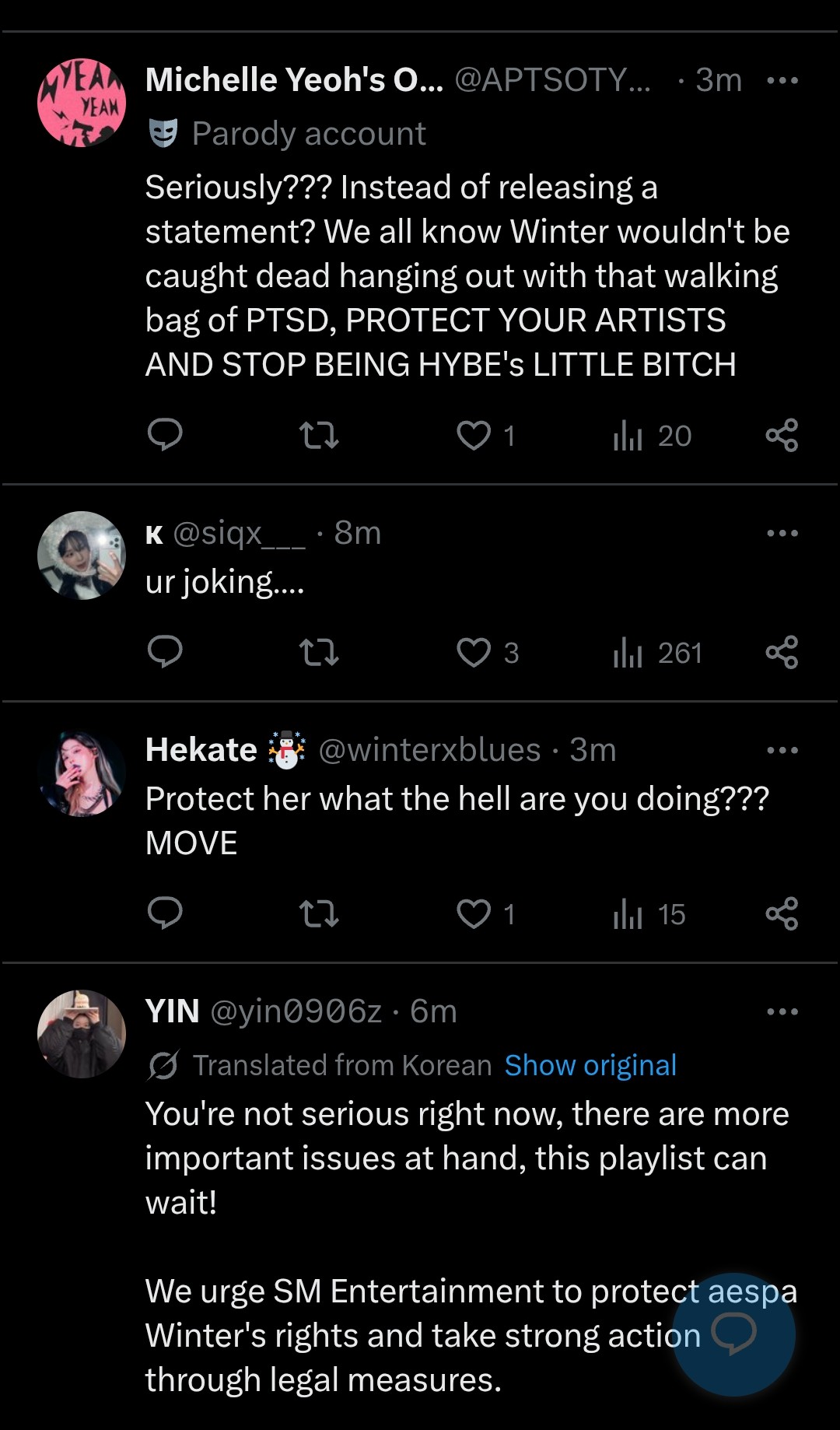Show original Korean text of YIN's post
The image size is (840, 1430).
coord(590,1065)
